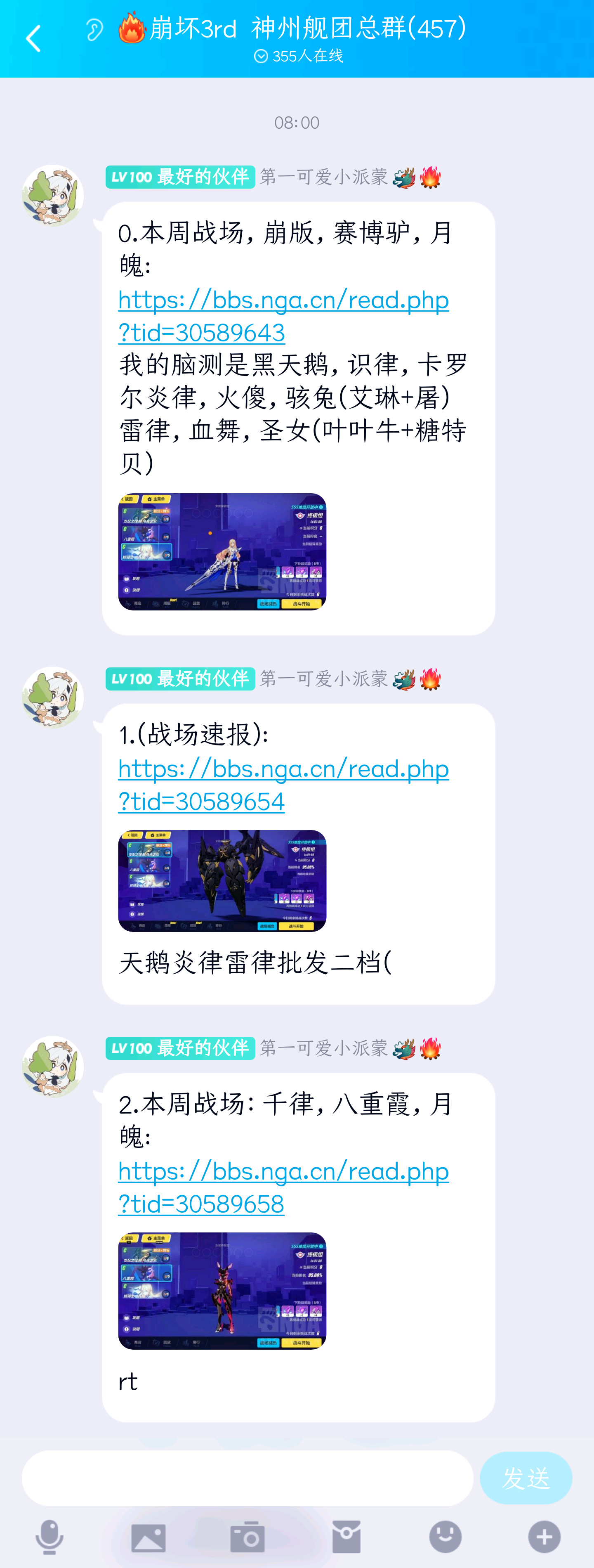Open link with tid=30589658
This screenshot has width=594, height=1568.
(x=283, y=1187)
